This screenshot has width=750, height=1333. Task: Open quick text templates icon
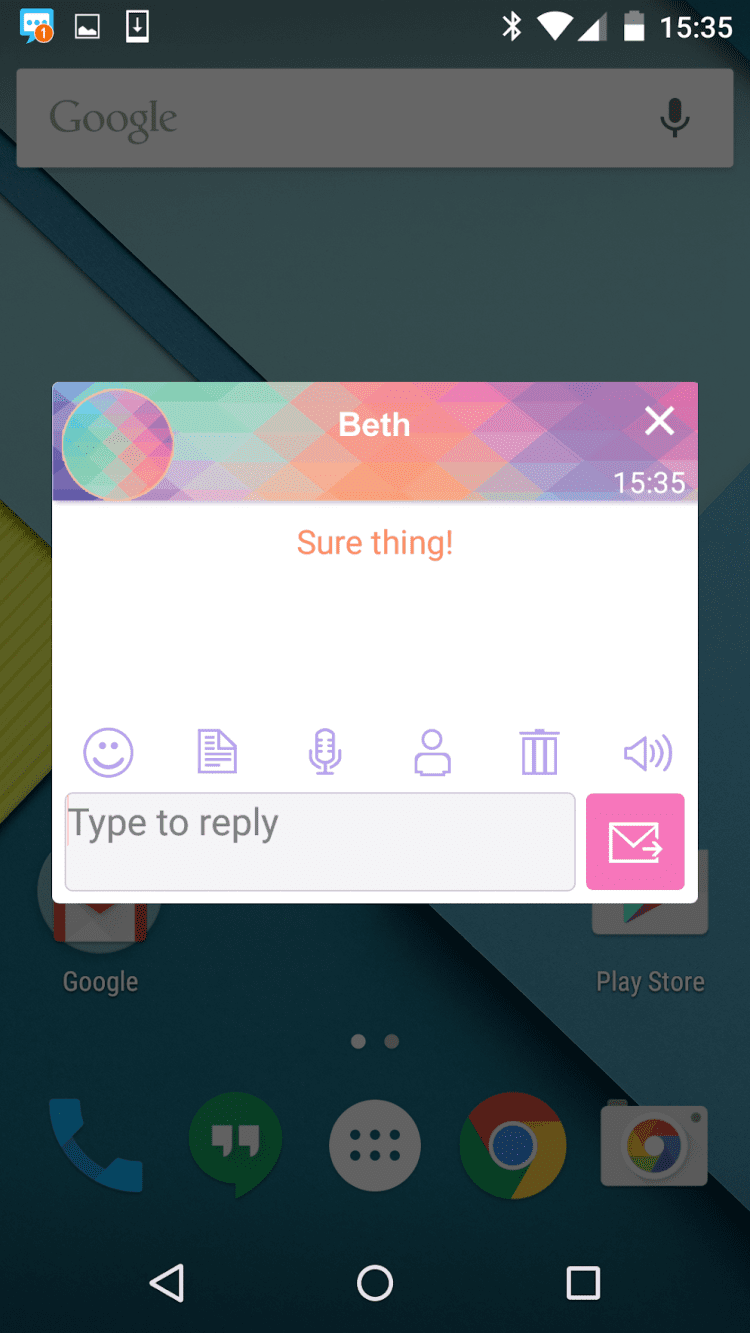pyautogui.click(x=217, y=752)
